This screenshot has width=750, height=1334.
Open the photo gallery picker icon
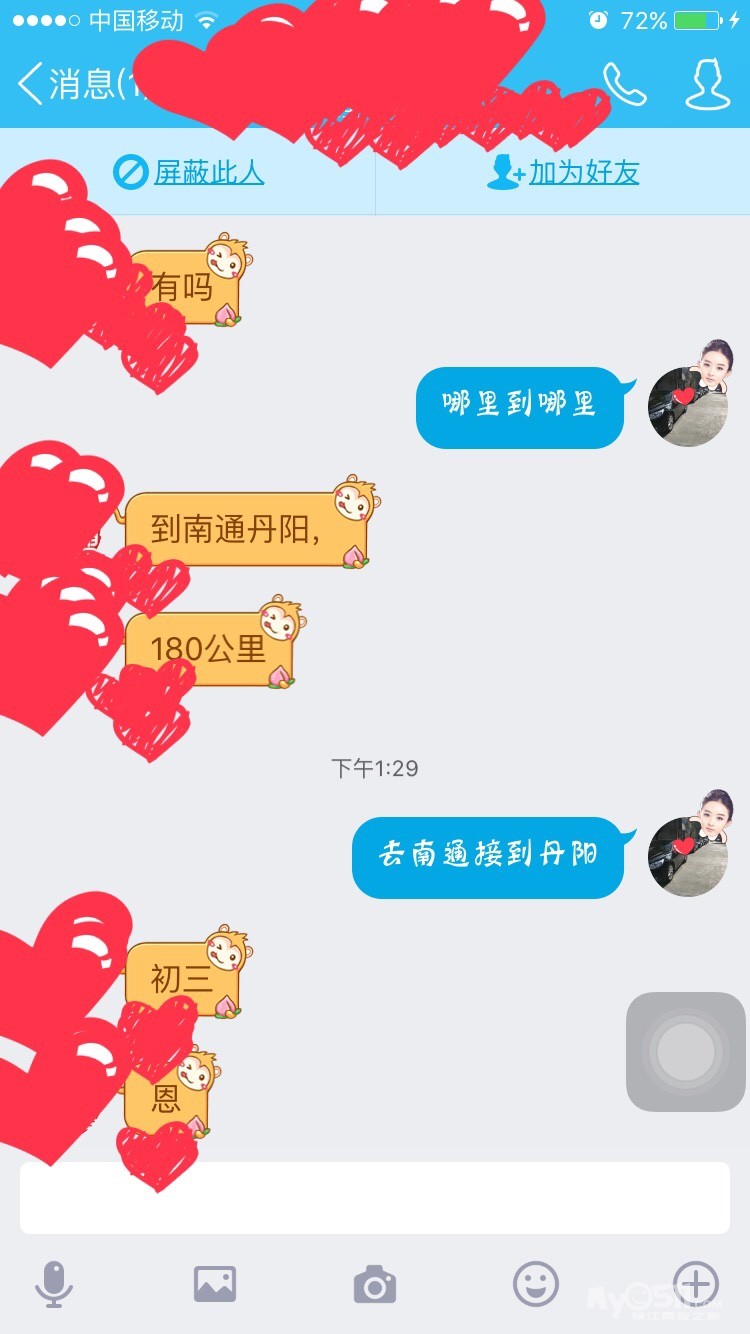click(214, 1283)
